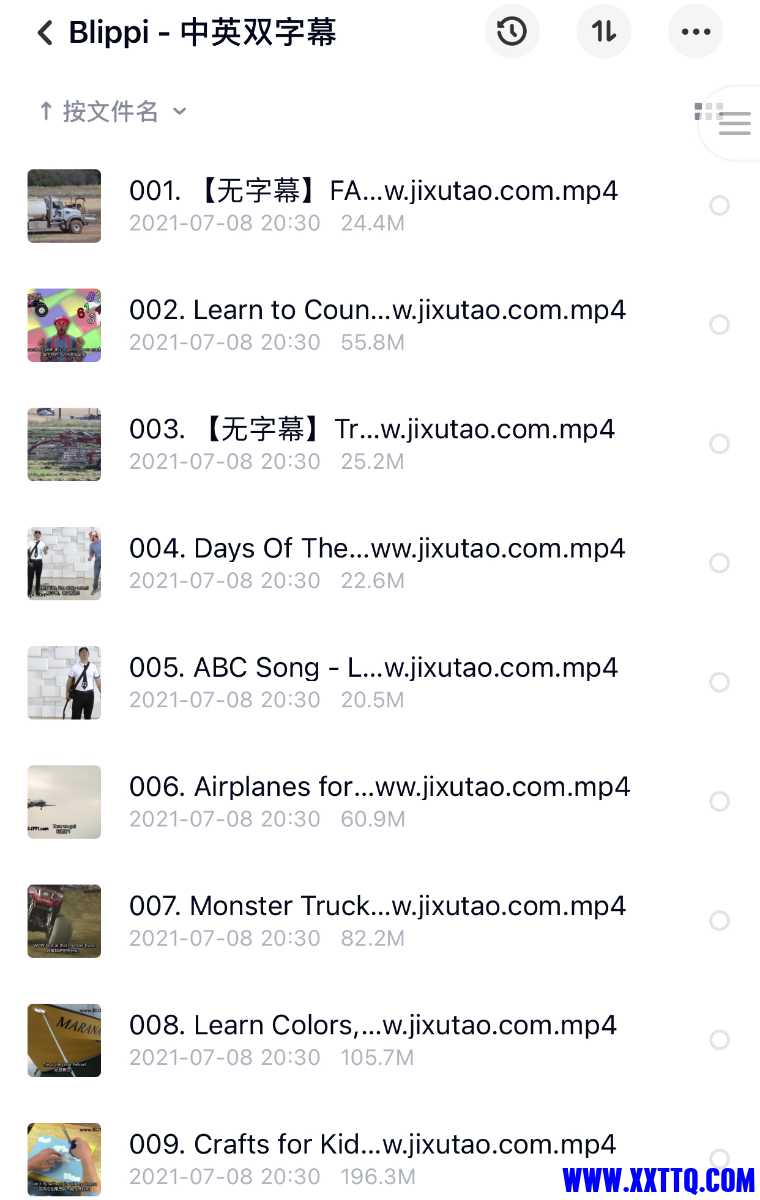The height and width of the screenshot is (1200, 760).
Task: Select file 003. 【无字幕】Tr
Action: pos(719,443)
